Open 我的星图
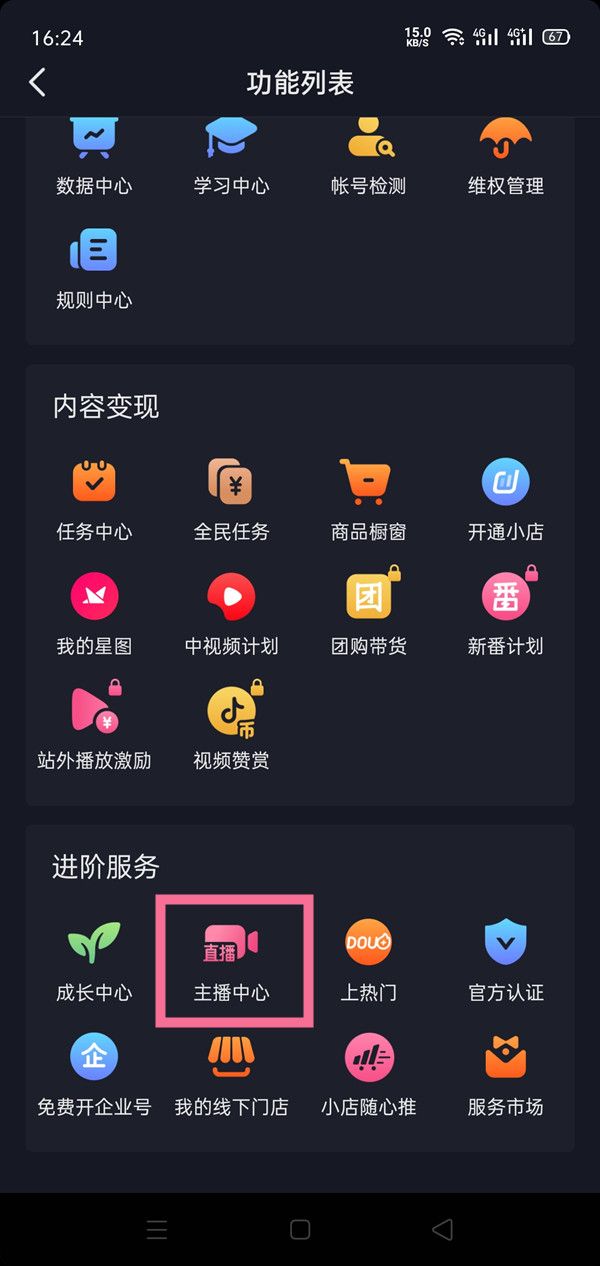The width and height of the screenshot is (600, 1266). (x=94, y=615)
